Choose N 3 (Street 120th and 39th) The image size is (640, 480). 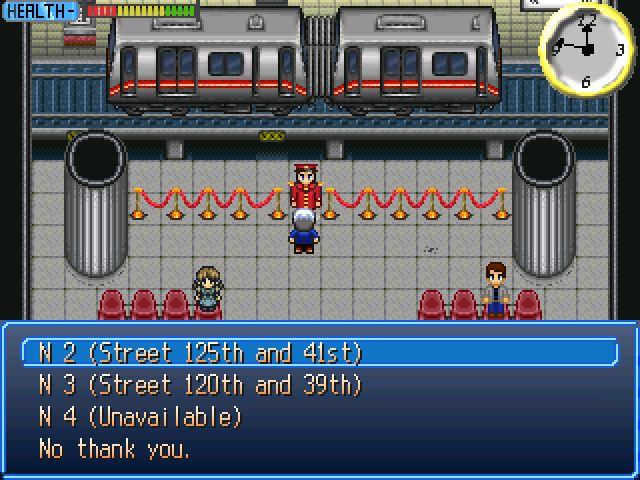click(200, 385)
